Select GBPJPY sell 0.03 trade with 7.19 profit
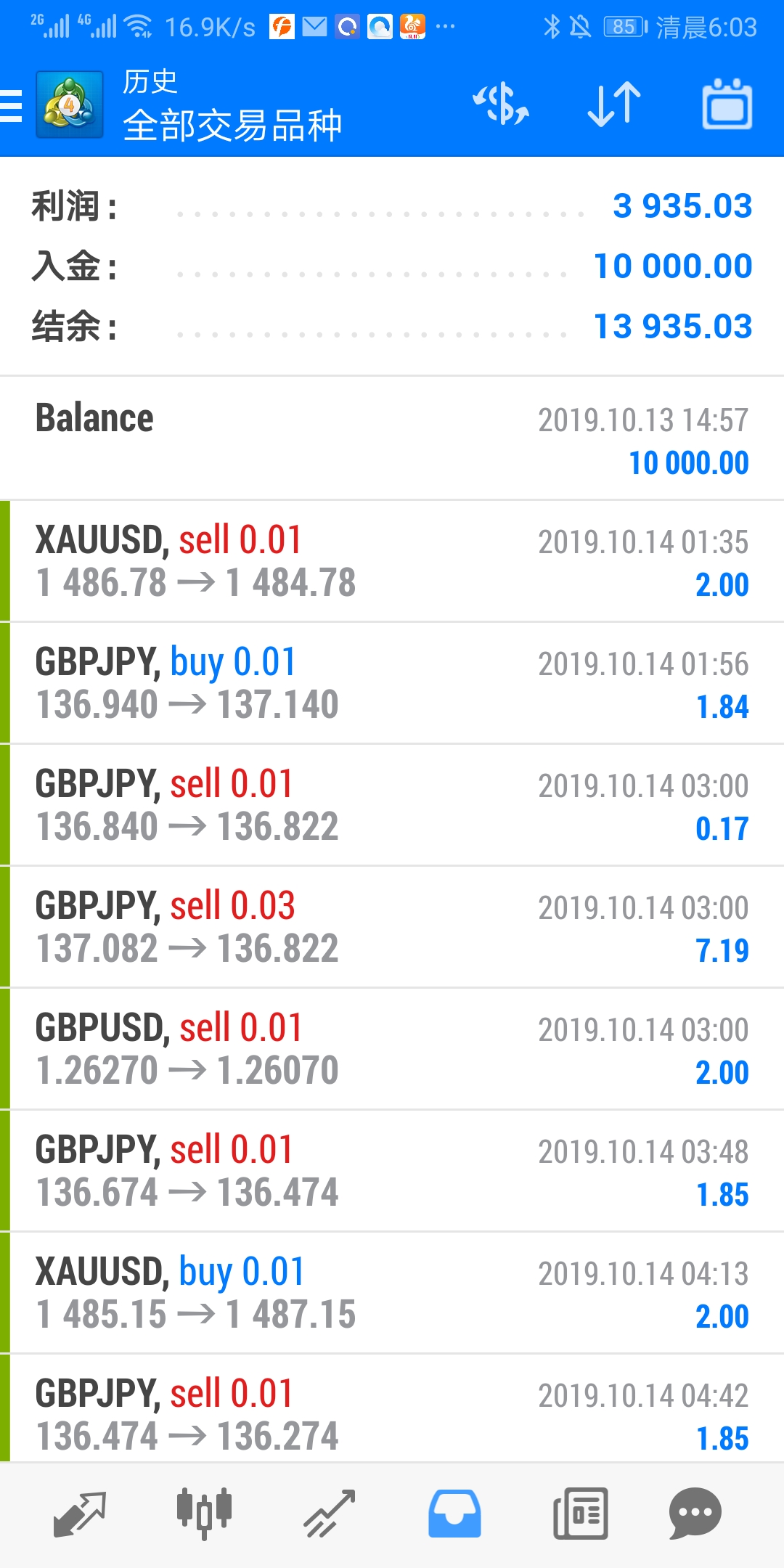784x1568 pixels. [392, 926]
